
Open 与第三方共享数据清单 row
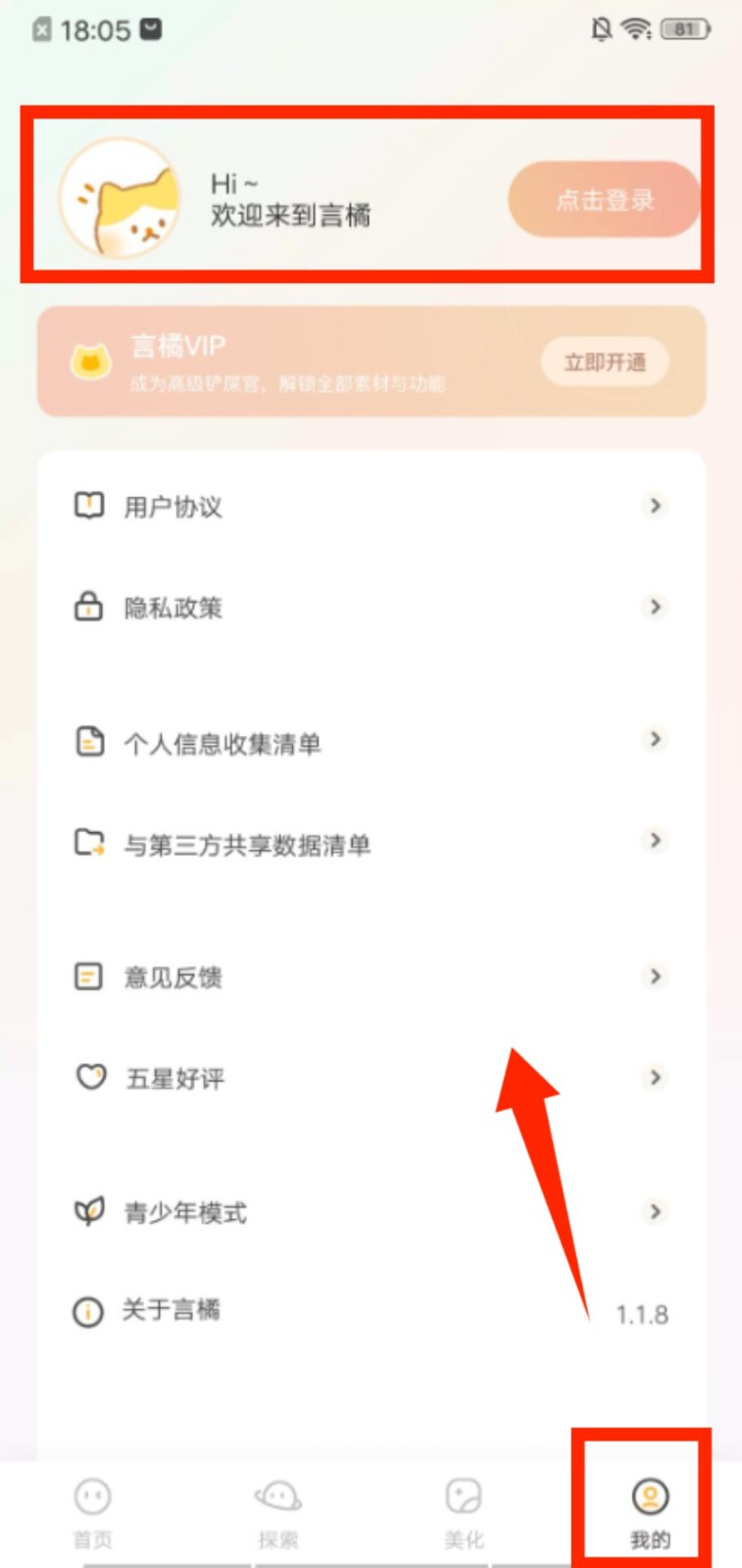(x=371, y=844)
